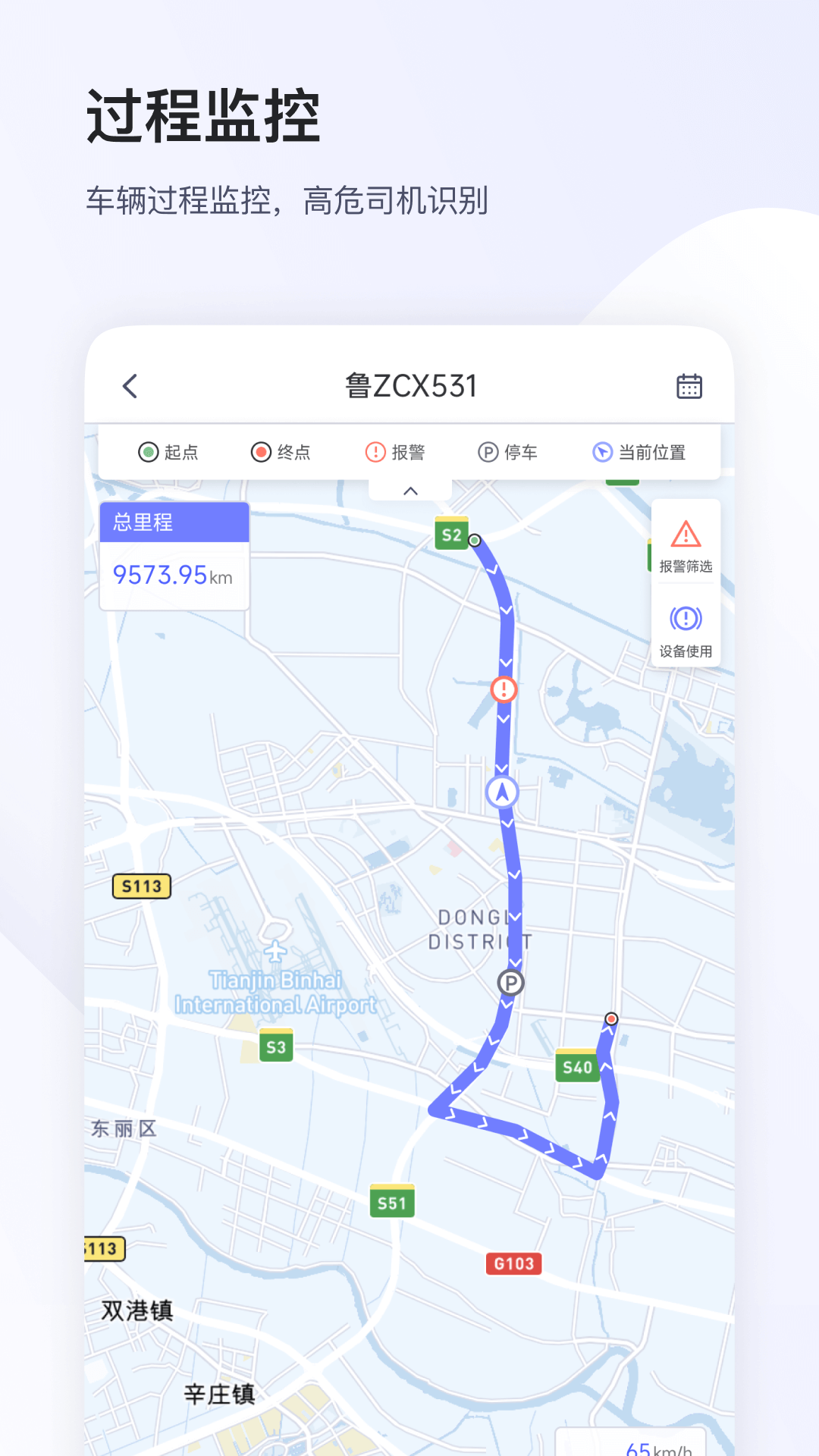This screenshot has height=1456, width=819.
Task: Click the vehicle navigation arrow marker
Action: tap(500, 792)
